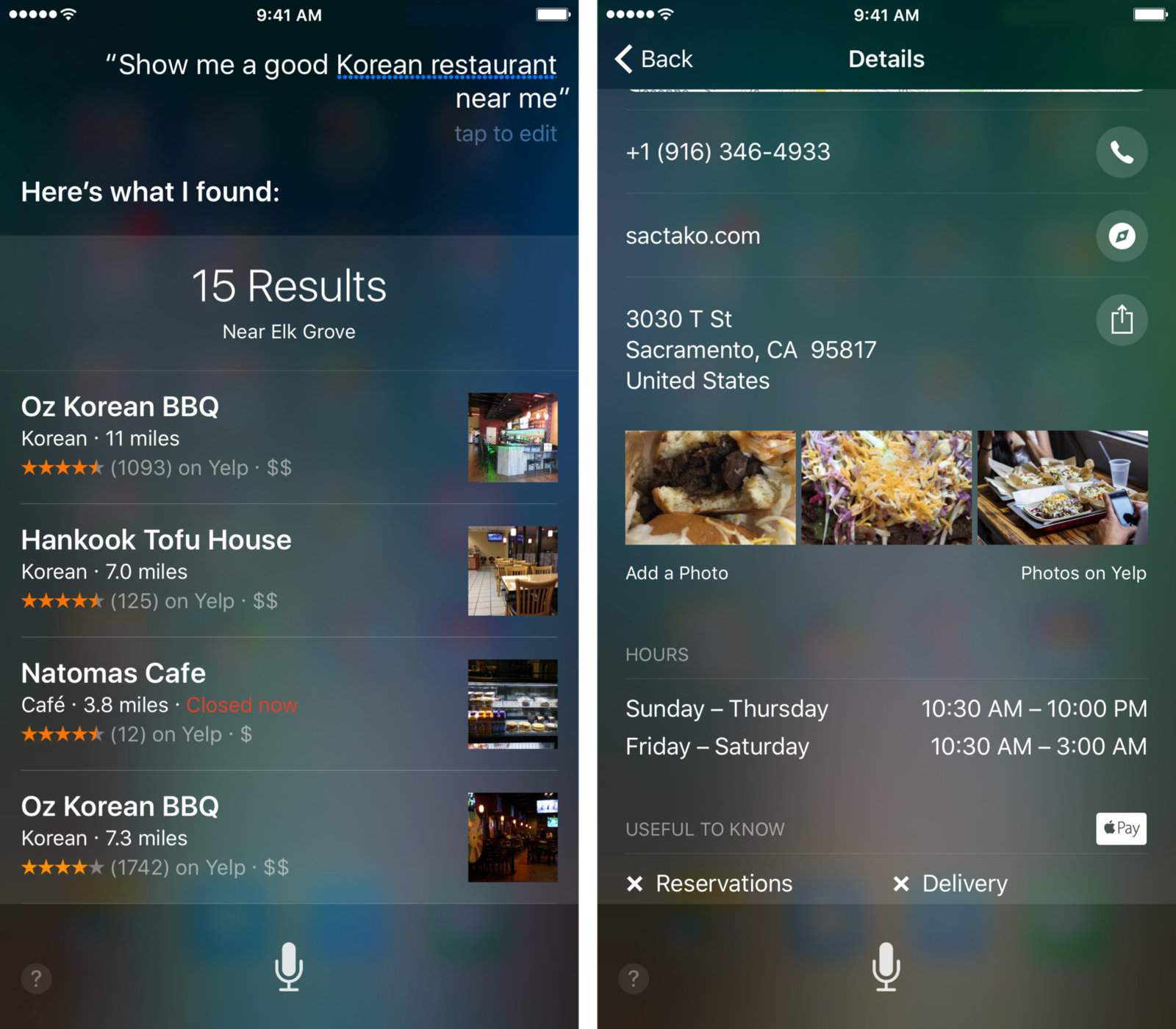Open the shredded cheese taco photo

pos(886,487)
